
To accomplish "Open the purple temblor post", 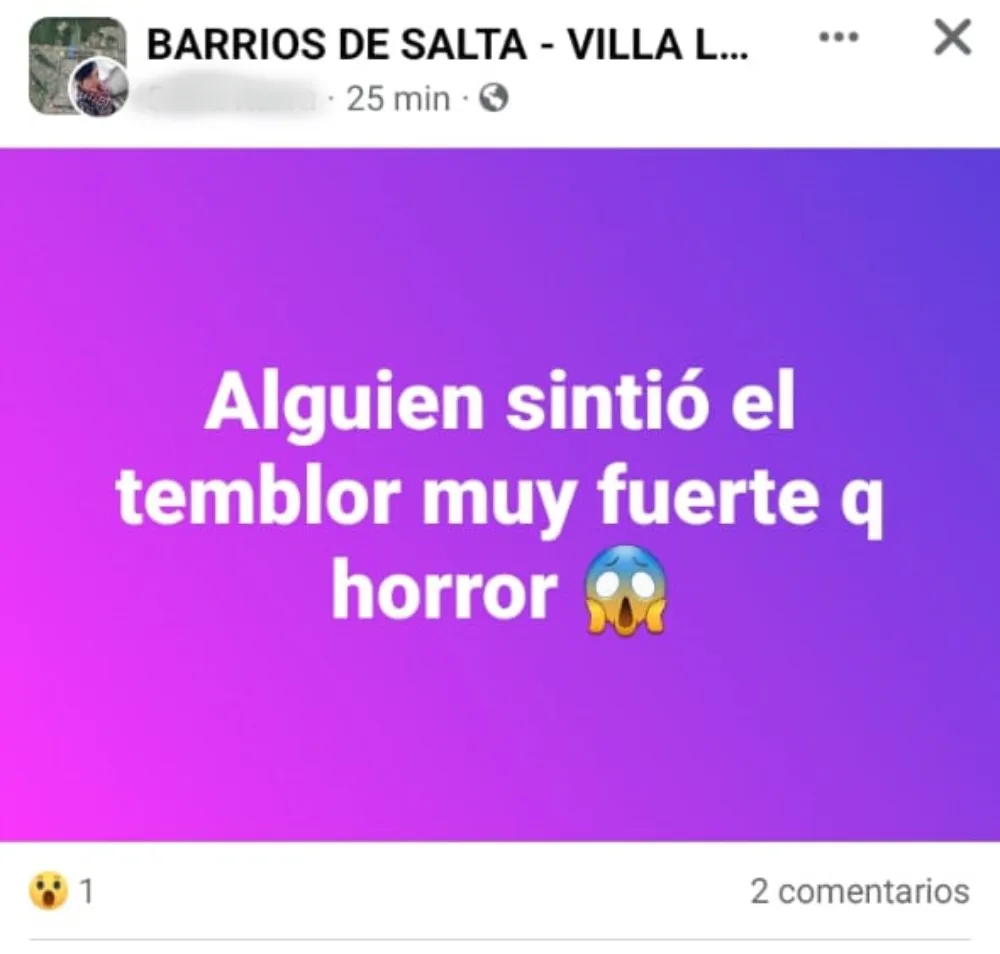I will 500,495.
